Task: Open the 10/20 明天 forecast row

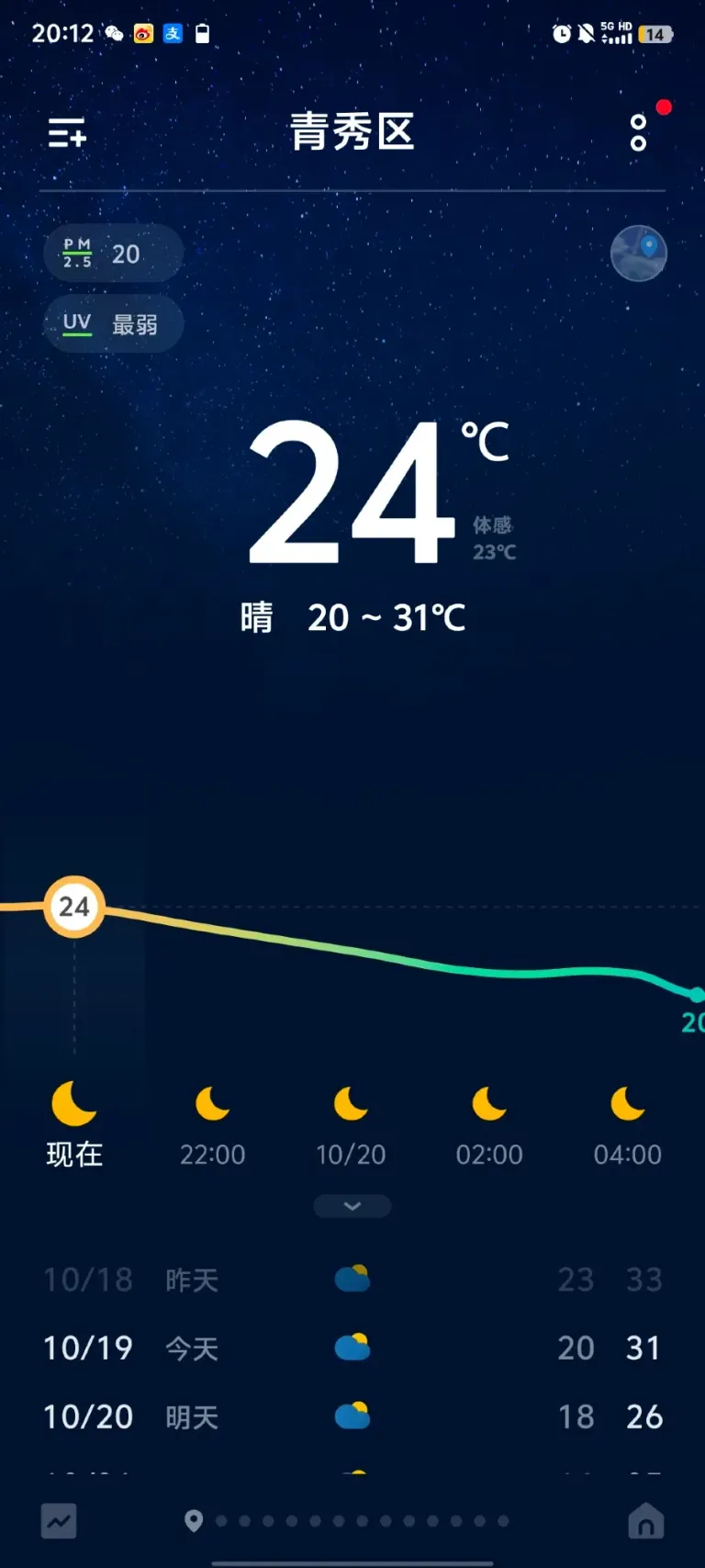Action: 352,1416
